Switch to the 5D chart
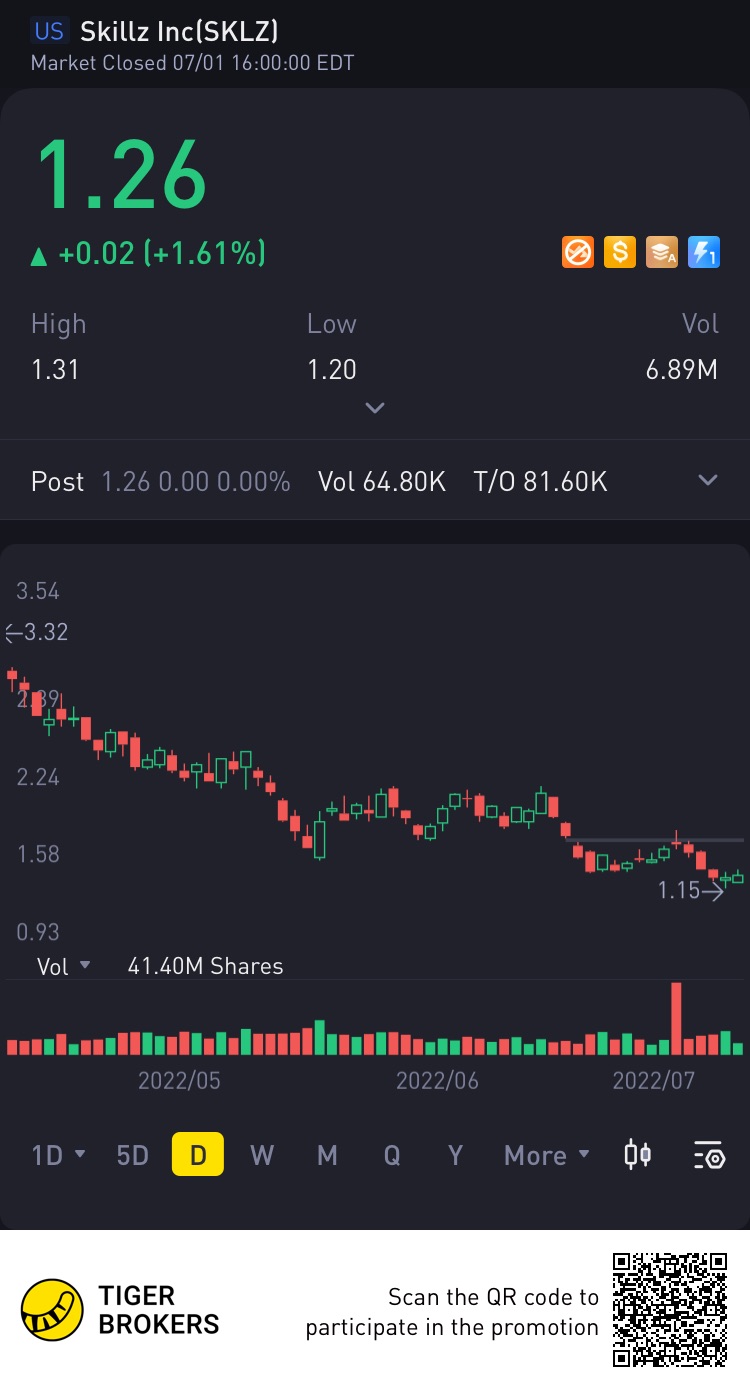This screenshot has height=1390, width=750. pyautogui.click(x=132, y=1155)
